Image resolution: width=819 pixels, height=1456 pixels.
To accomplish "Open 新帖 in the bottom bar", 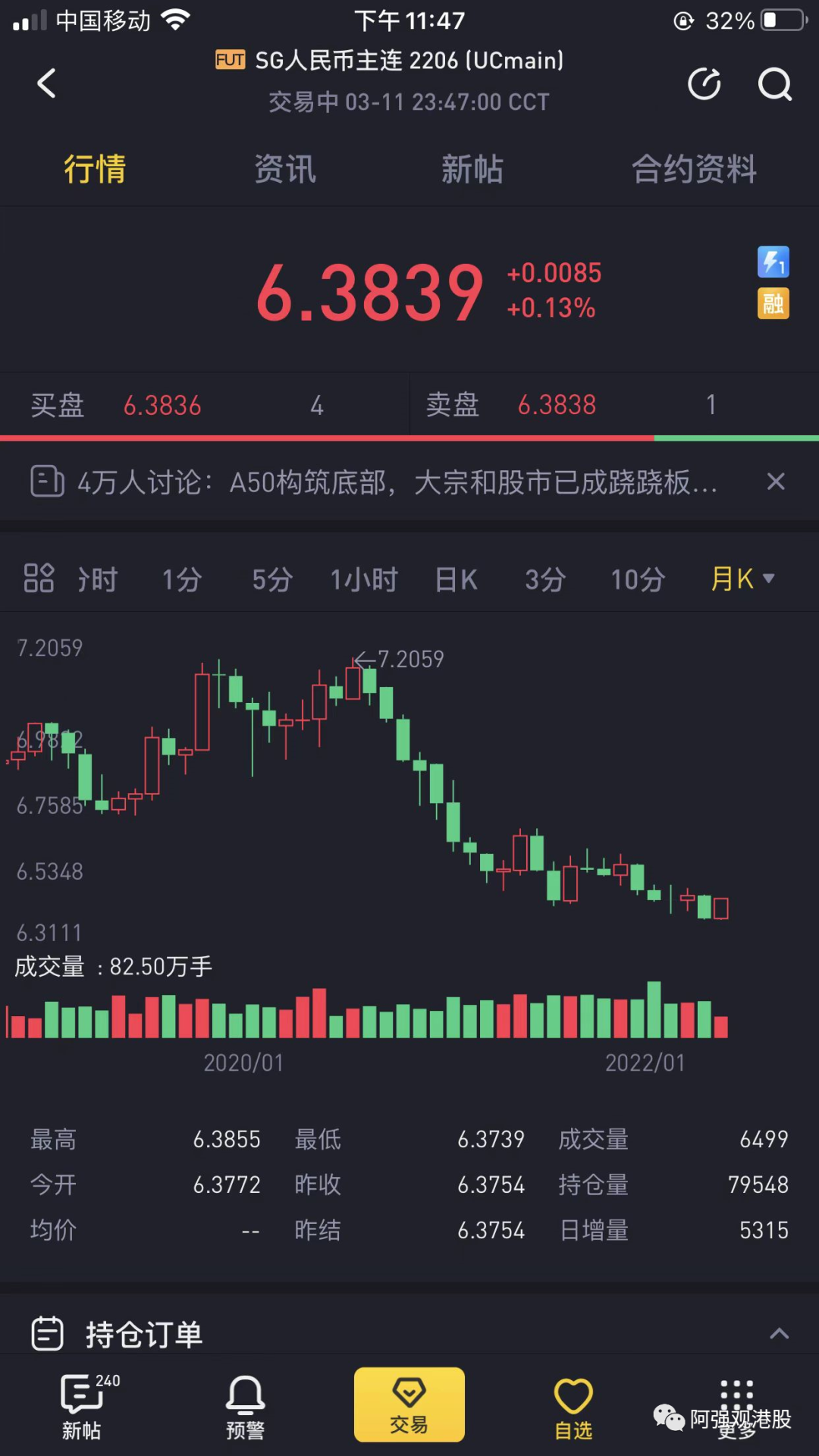I will pos(82,1407).
